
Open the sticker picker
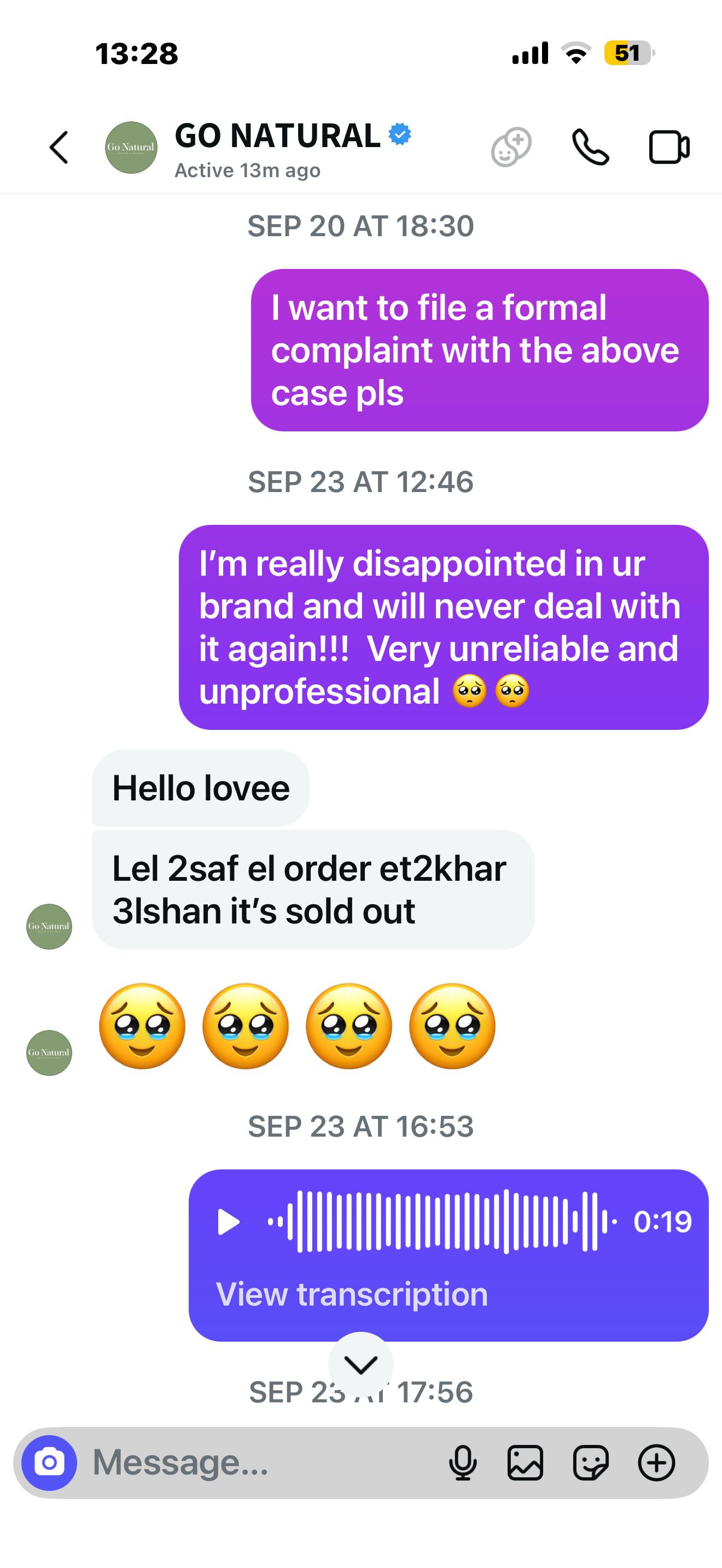click(x=591, y=1462)
